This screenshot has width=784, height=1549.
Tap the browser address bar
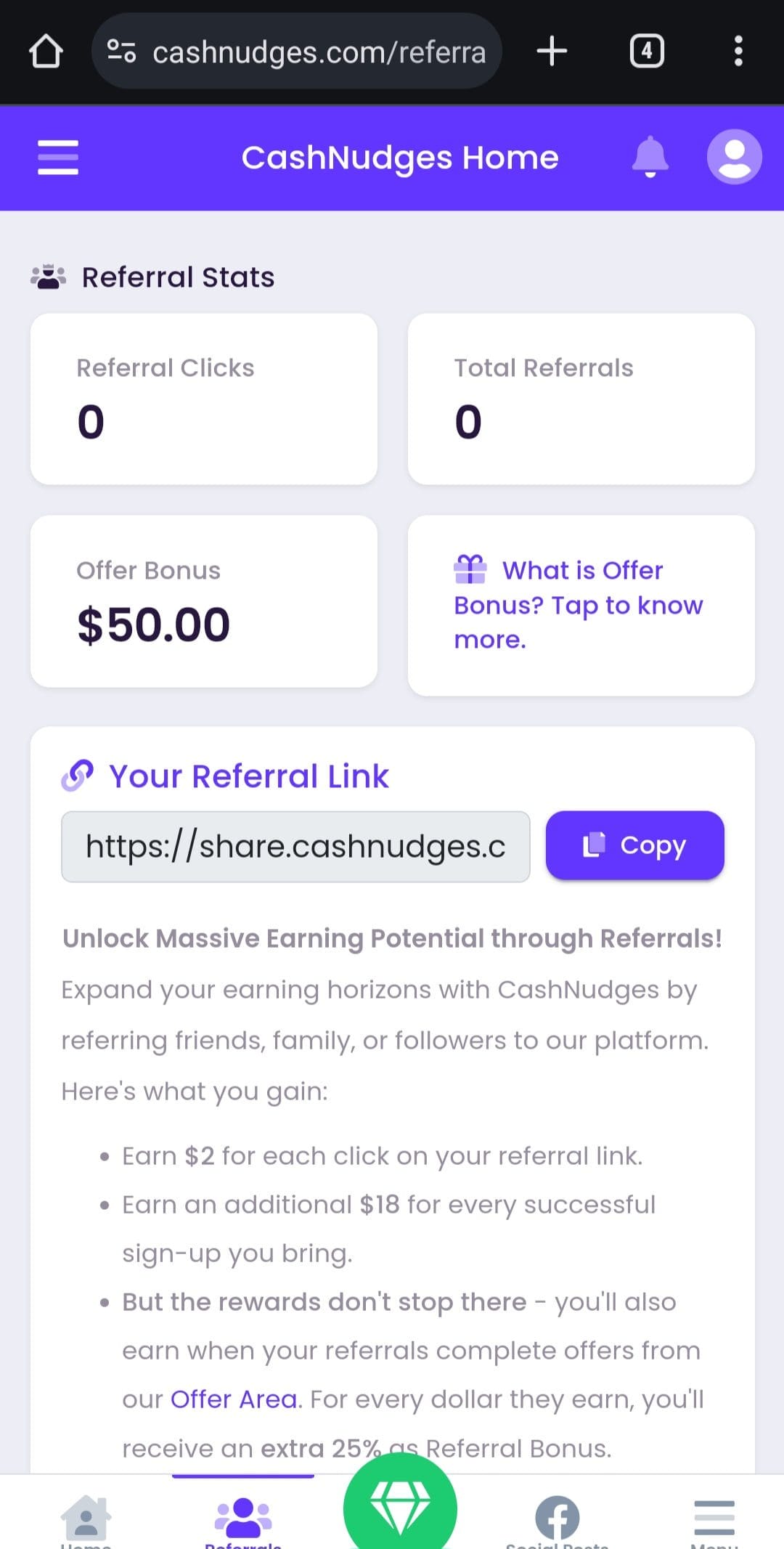(297, 52)
